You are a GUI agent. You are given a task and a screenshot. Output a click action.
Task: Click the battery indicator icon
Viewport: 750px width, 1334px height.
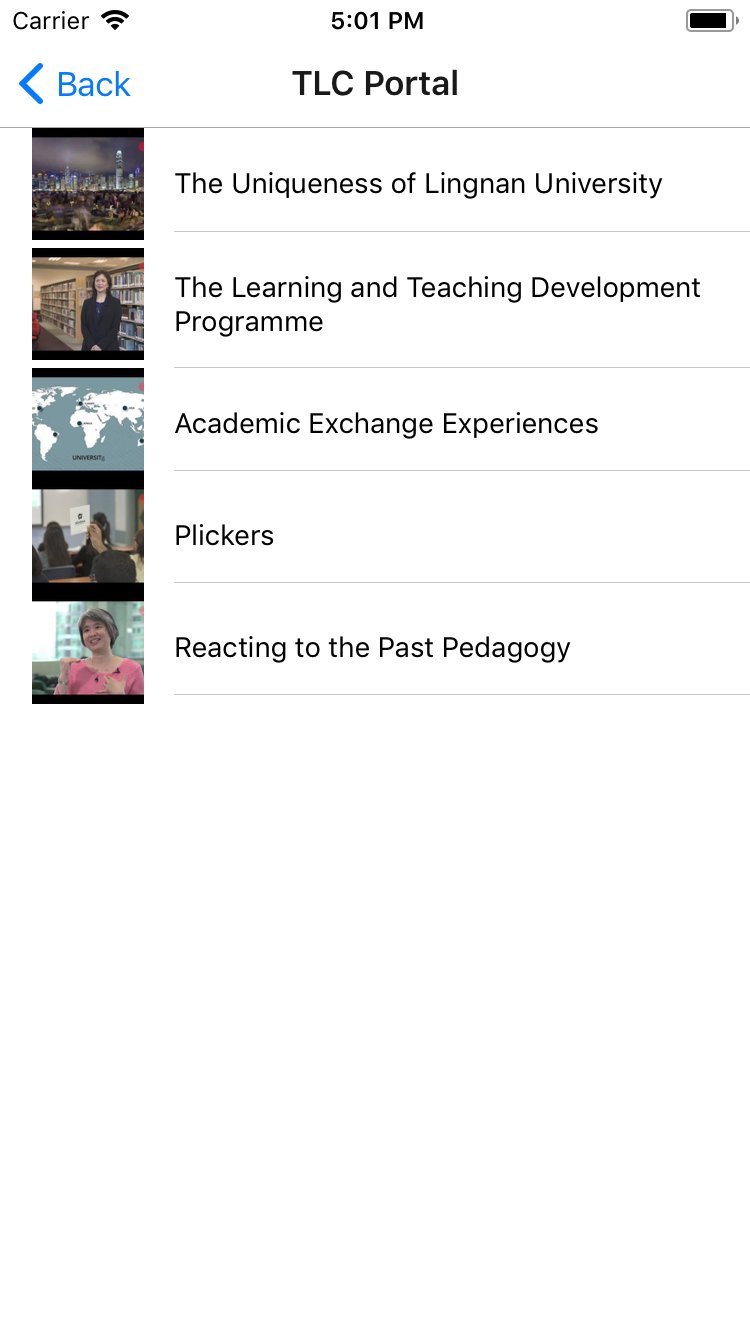[x=712, y=18]
